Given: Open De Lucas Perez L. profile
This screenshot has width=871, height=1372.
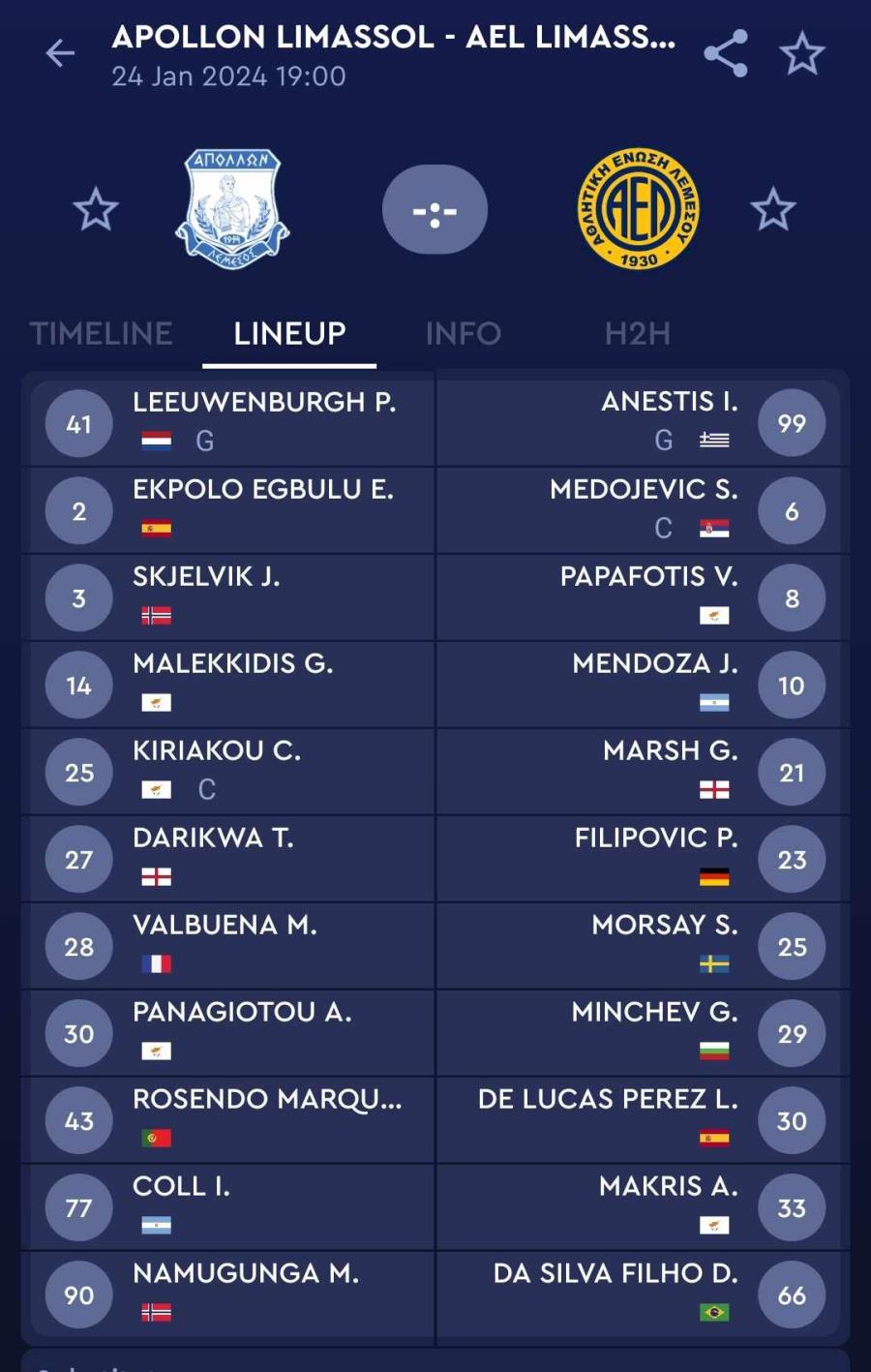Looking at the screenshot, I should pyautogui.click(x=608, y=1100).
